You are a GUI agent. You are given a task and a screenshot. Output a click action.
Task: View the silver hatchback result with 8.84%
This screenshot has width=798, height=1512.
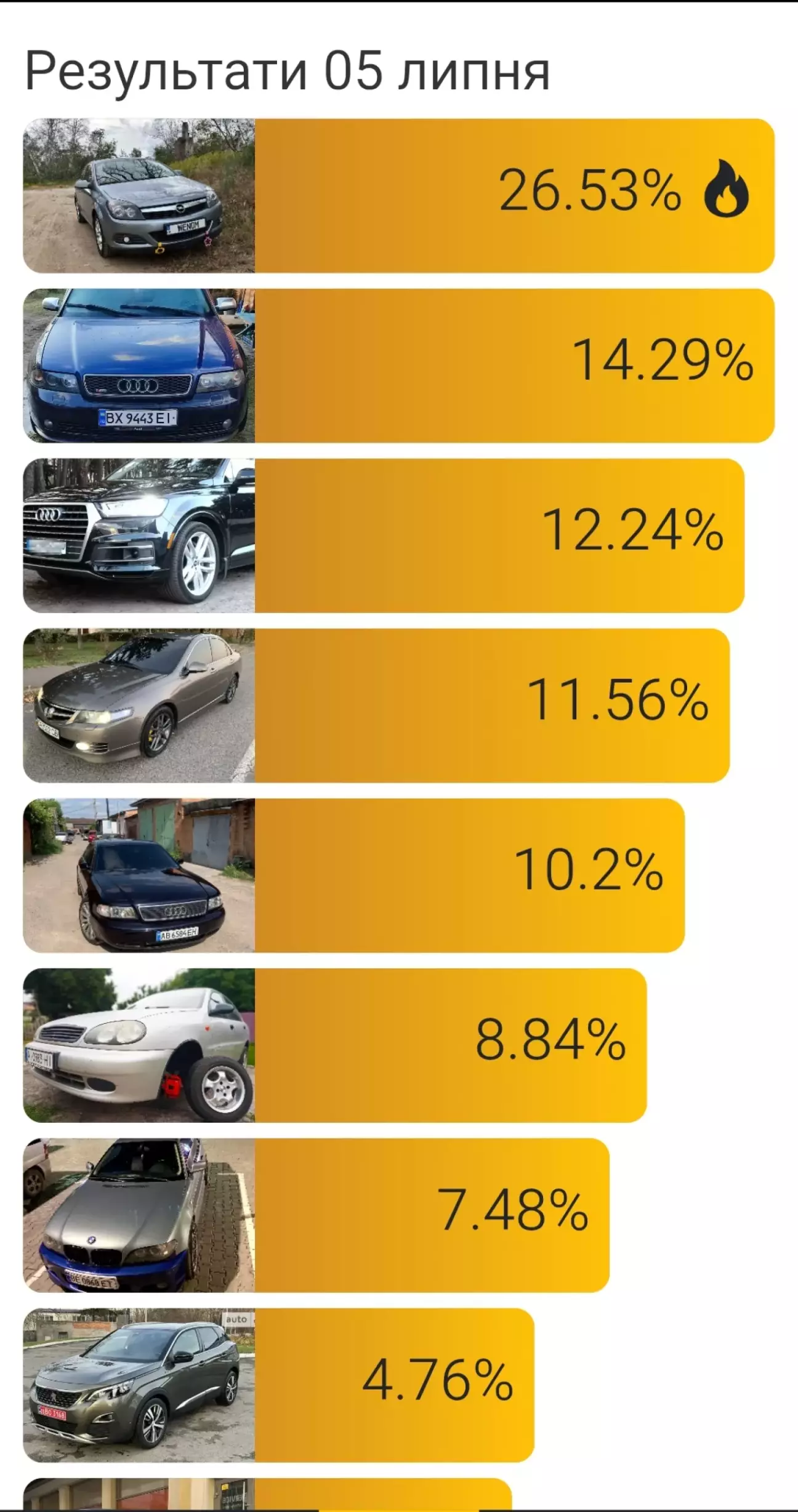(334, 1045)
